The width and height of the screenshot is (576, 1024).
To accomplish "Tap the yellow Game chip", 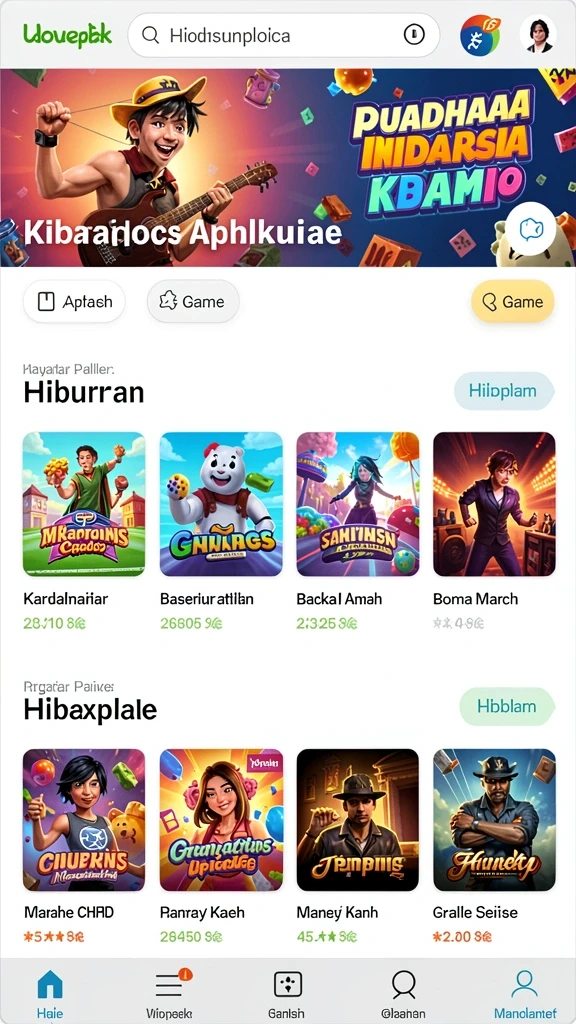I will pos(513,302).
